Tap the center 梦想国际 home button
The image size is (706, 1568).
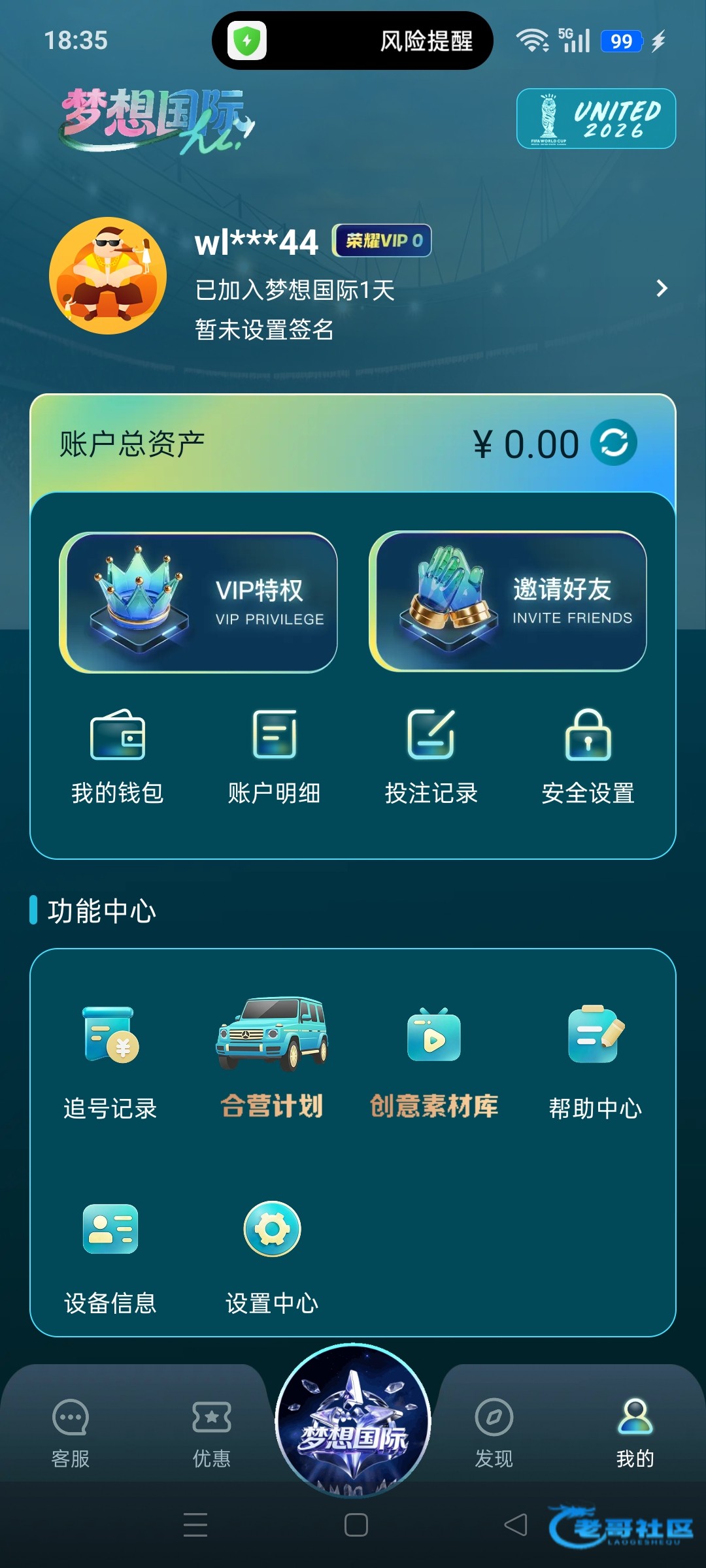[353, 1422]
